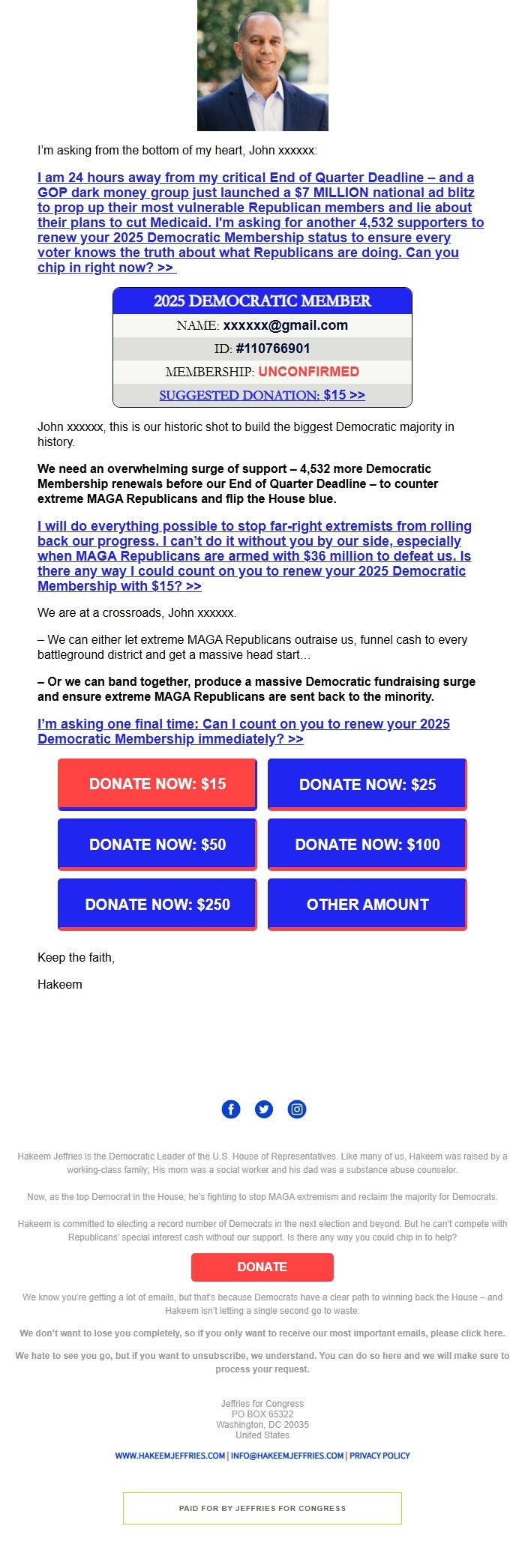
Task: Open the Facebook icon
Action: click(x=231, y=1109)
